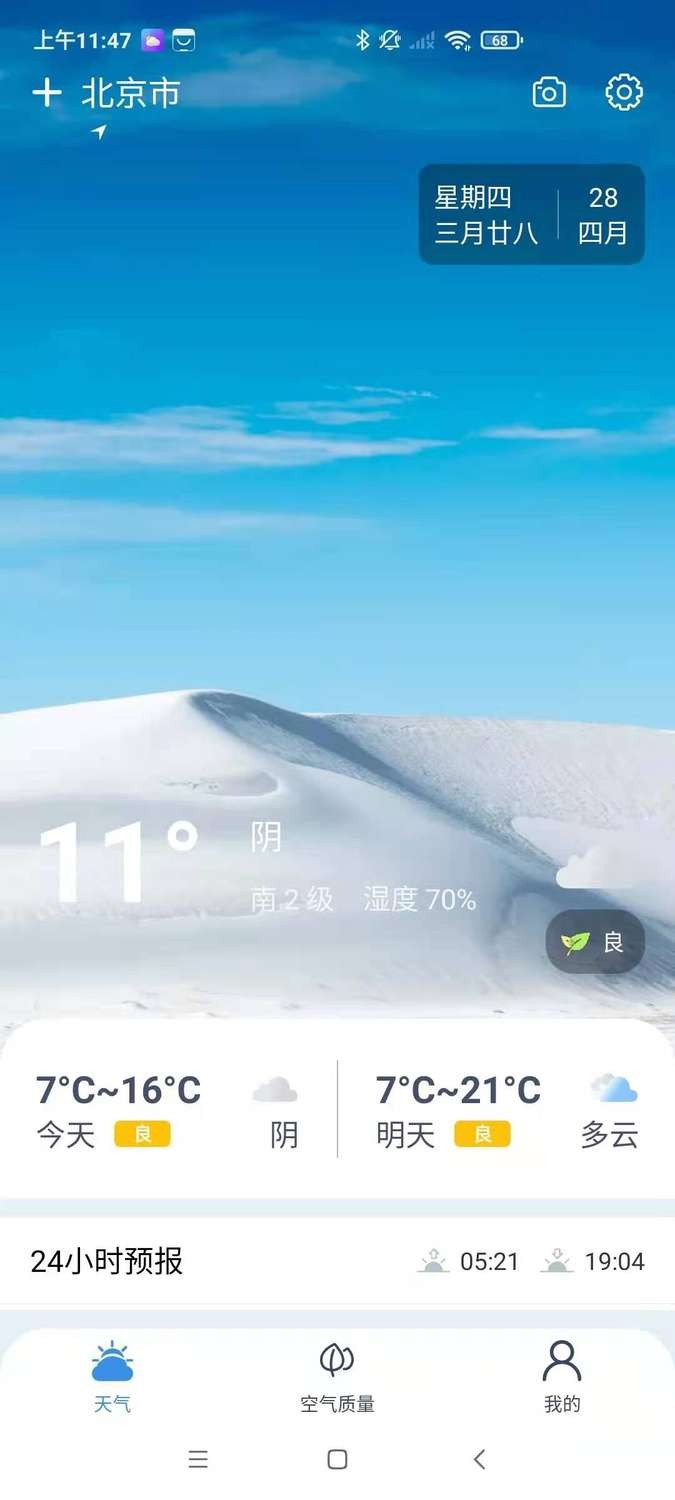Open the settings gear
The height and width of the screenshot is (1500, 675).
pos(624,93)
